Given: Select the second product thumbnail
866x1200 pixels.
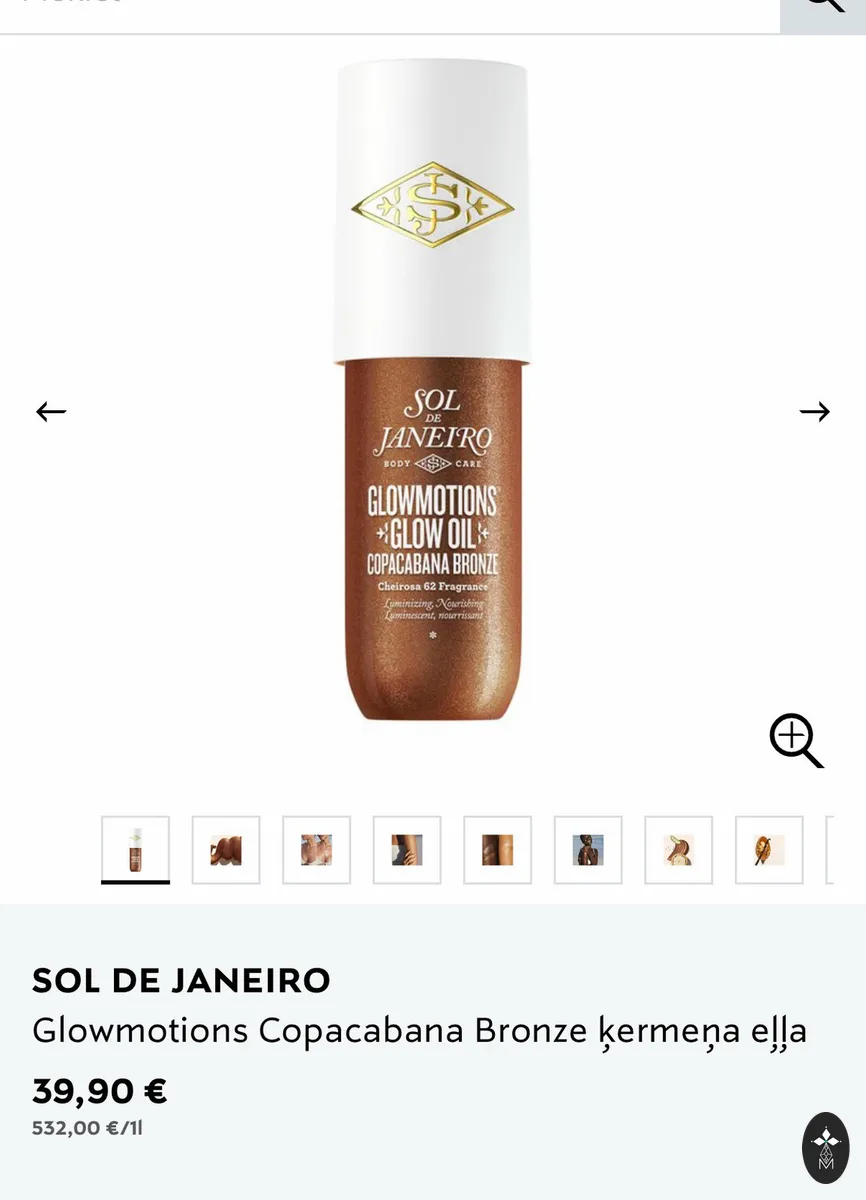Looking at the screenshot, I should (226, 850).
